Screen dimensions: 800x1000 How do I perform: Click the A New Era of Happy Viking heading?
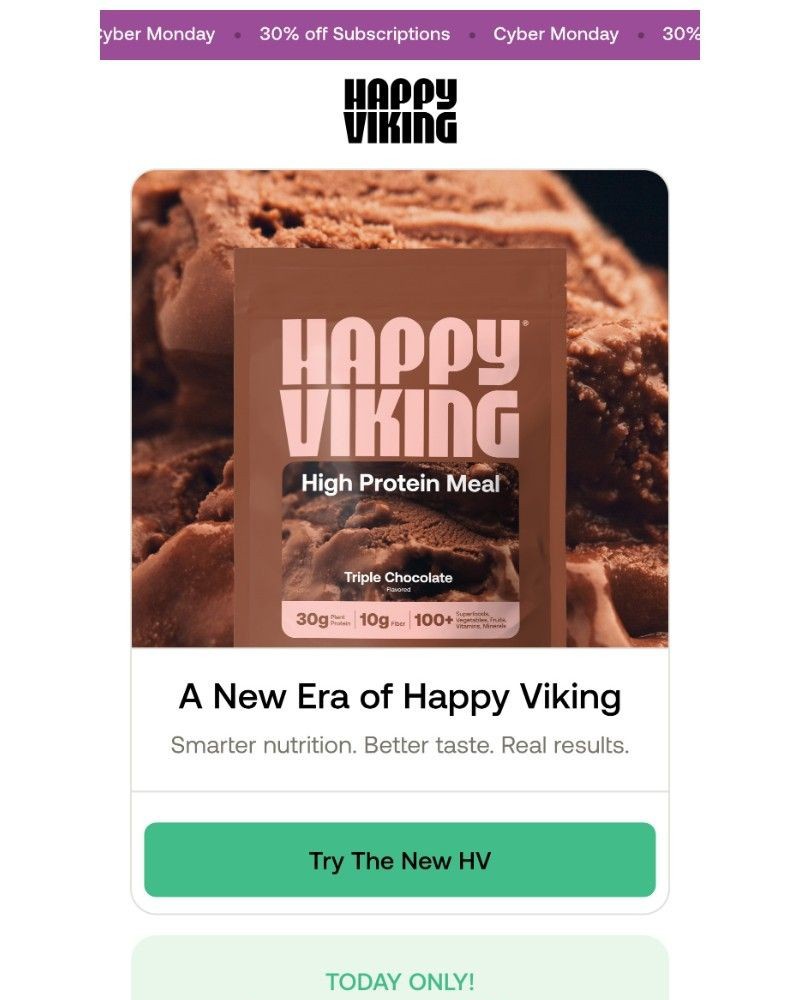click(x=399, y=696)
